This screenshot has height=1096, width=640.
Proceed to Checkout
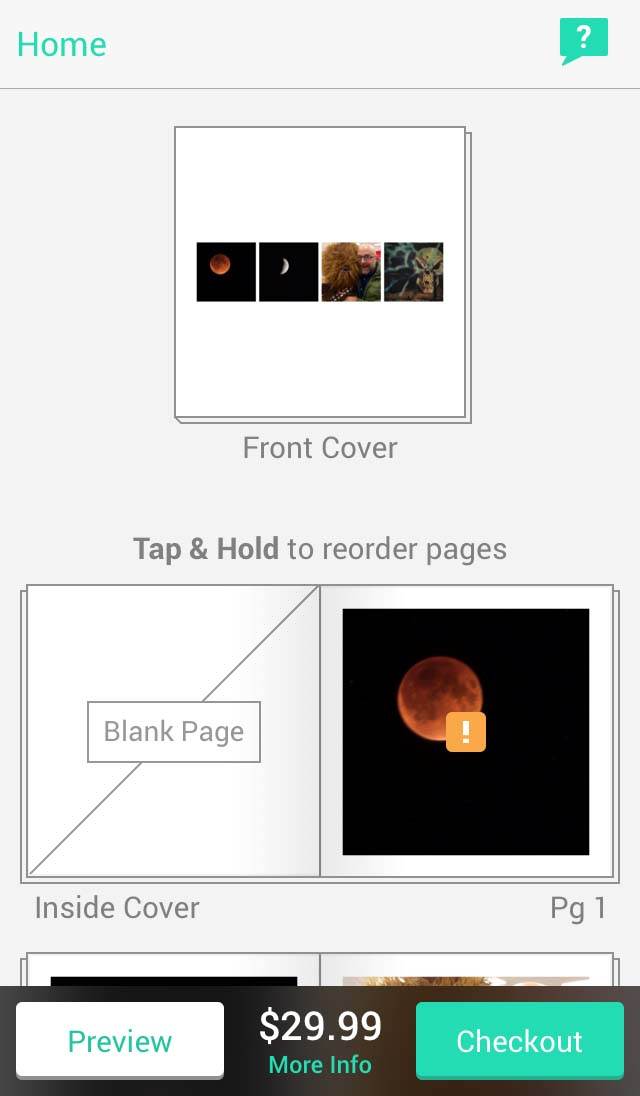(x=519, y=1041)
